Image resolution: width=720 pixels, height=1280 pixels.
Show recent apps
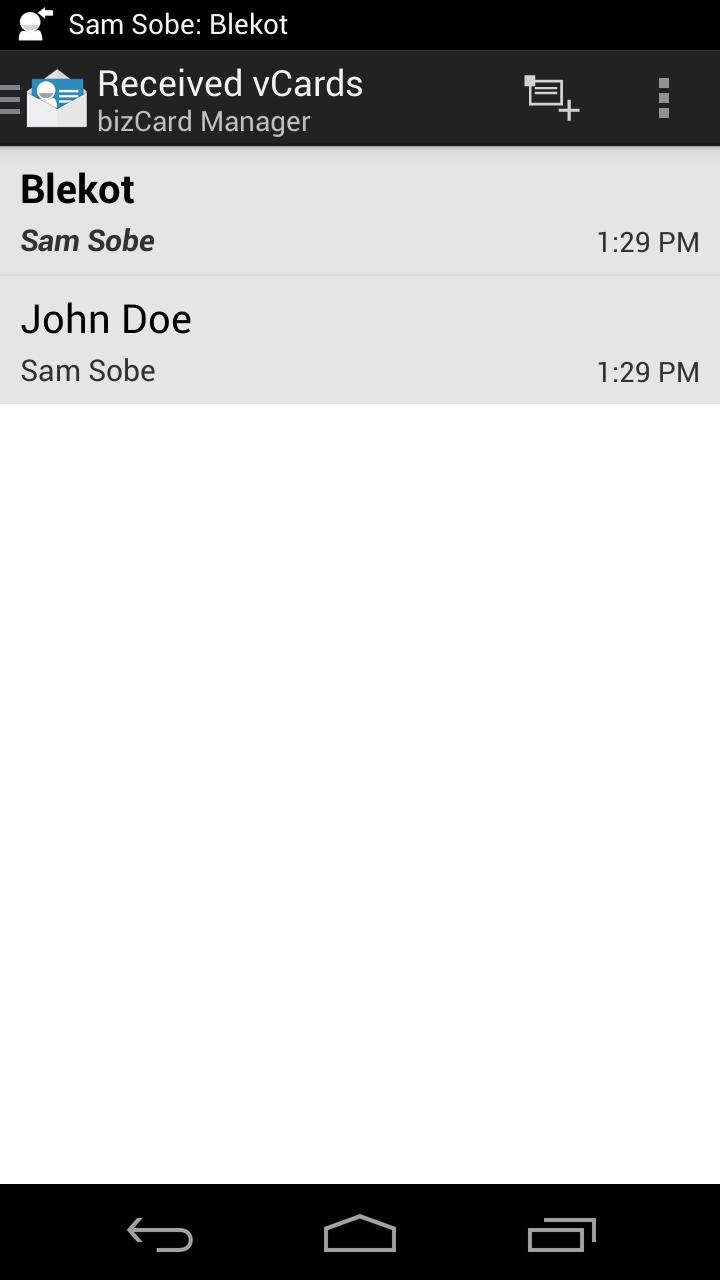coord(561,1234)
